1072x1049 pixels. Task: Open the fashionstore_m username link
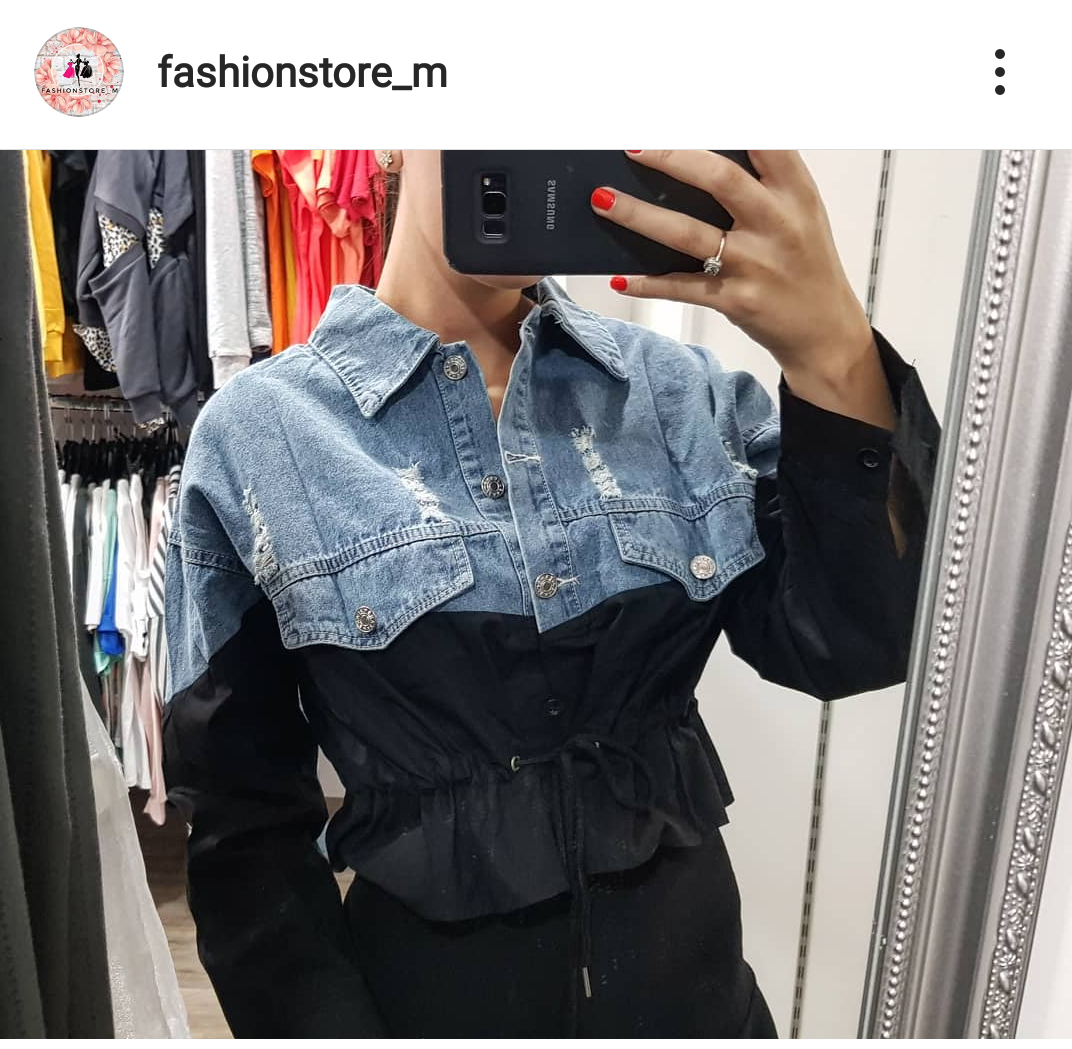[302, 73]
